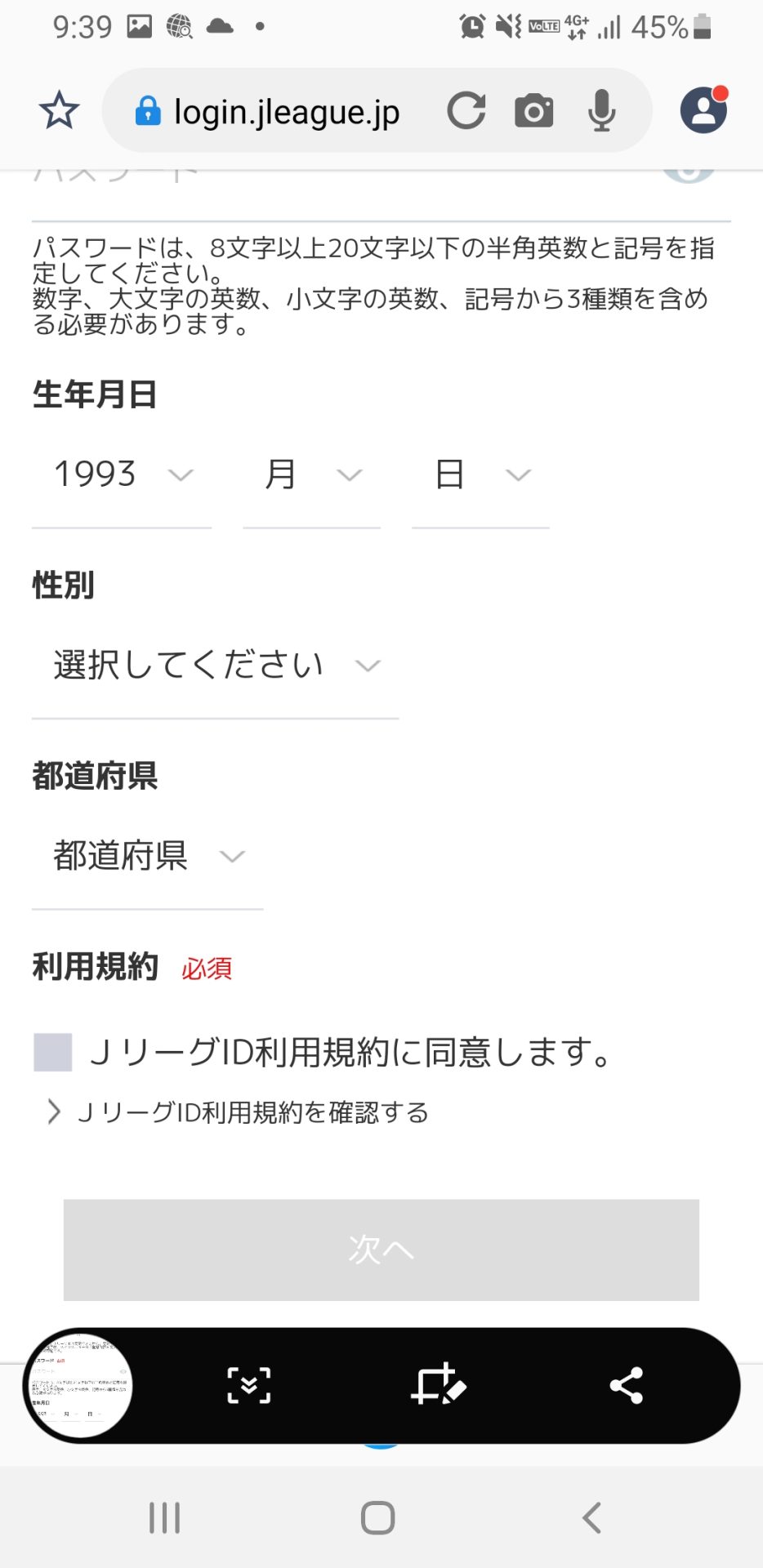Go back using the system navigation bar
Screen dimensions: 763x1568
point(591,1518)
